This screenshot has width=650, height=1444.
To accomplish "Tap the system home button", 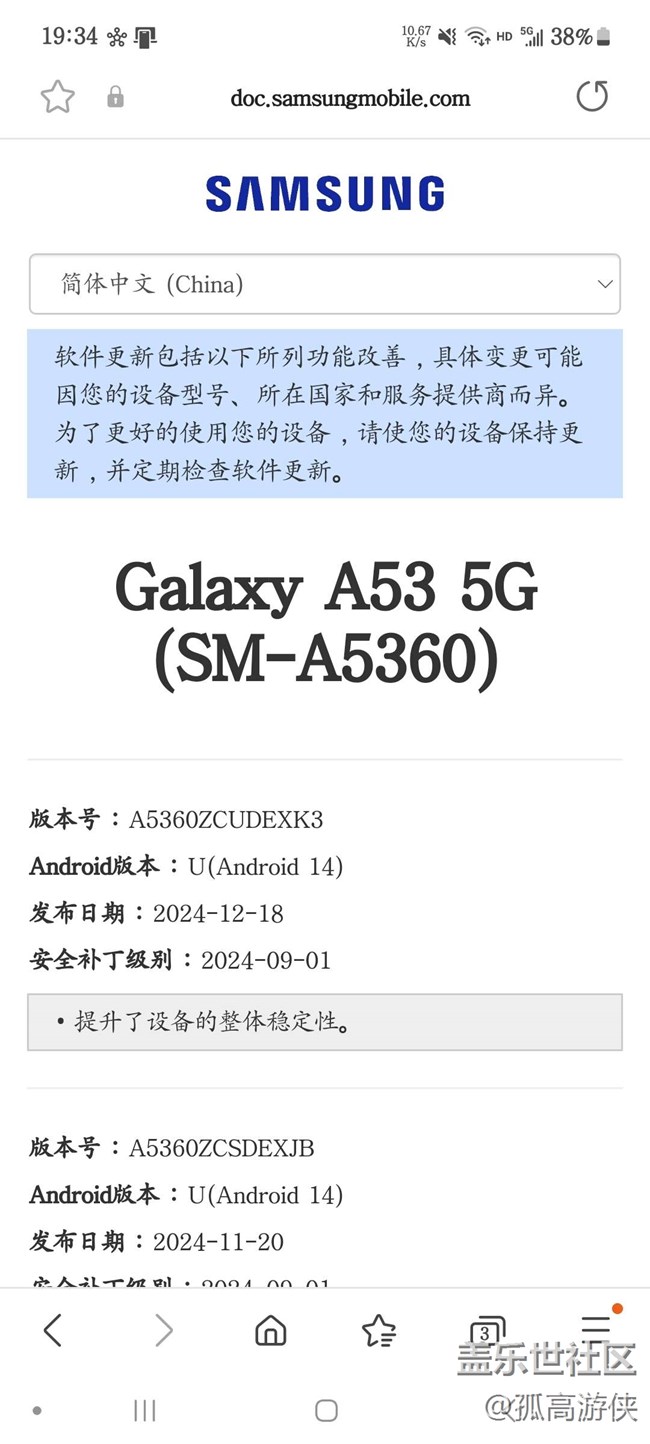I will click(325, 1410).
